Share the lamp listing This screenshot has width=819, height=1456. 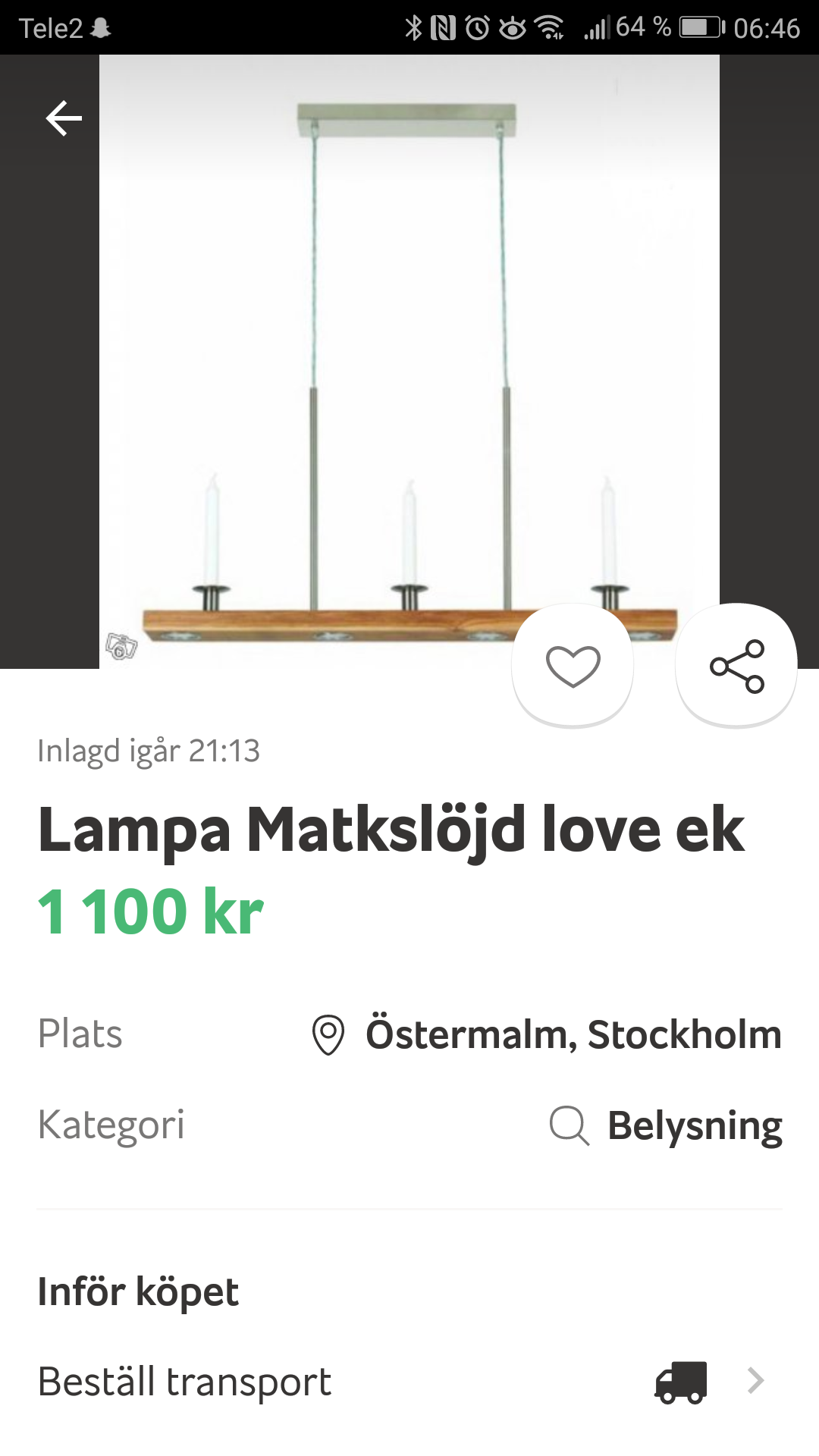(736, 666)
